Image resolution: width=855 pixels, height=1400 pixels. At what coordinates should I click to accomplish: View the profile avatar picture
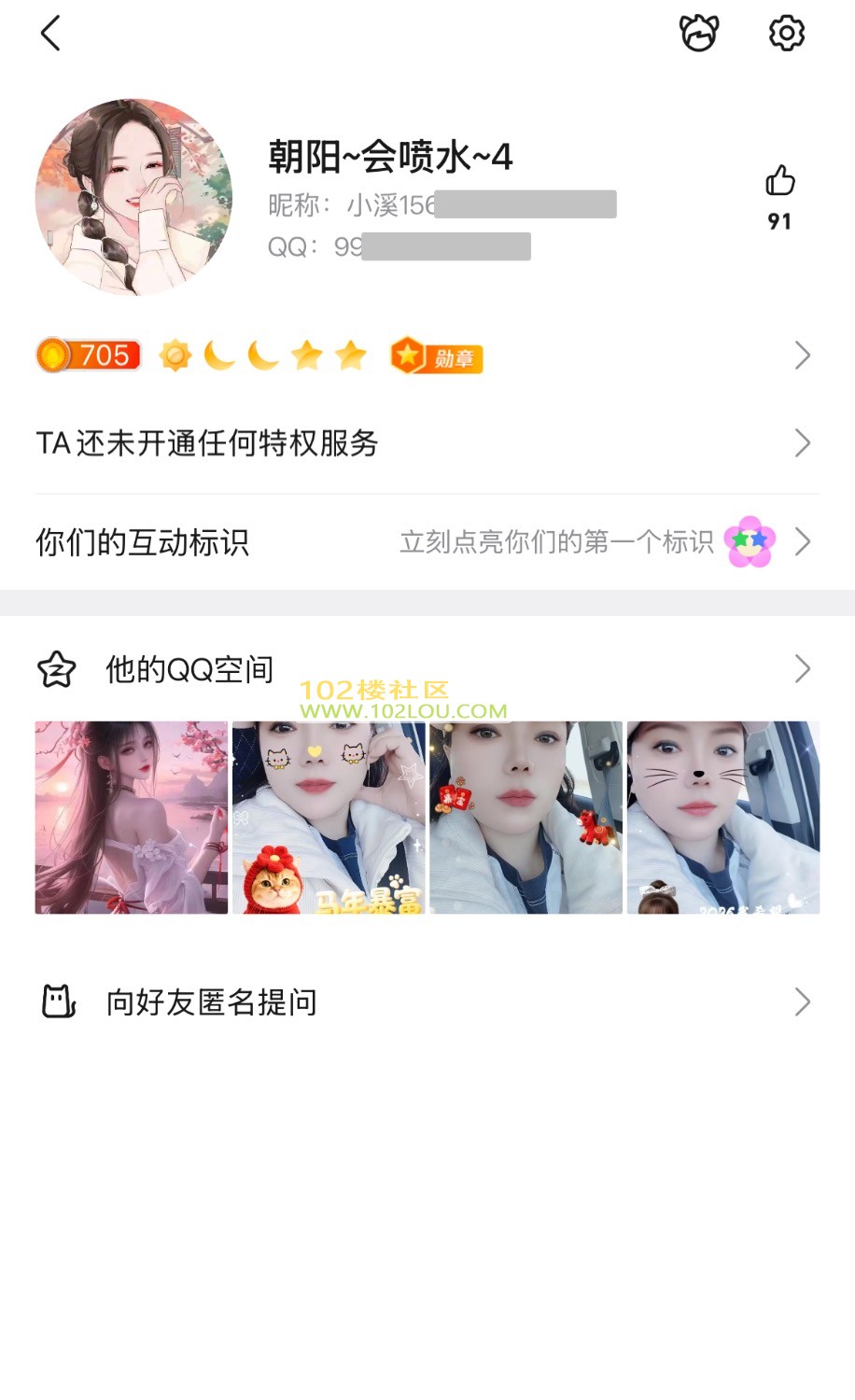coord(133,197)
